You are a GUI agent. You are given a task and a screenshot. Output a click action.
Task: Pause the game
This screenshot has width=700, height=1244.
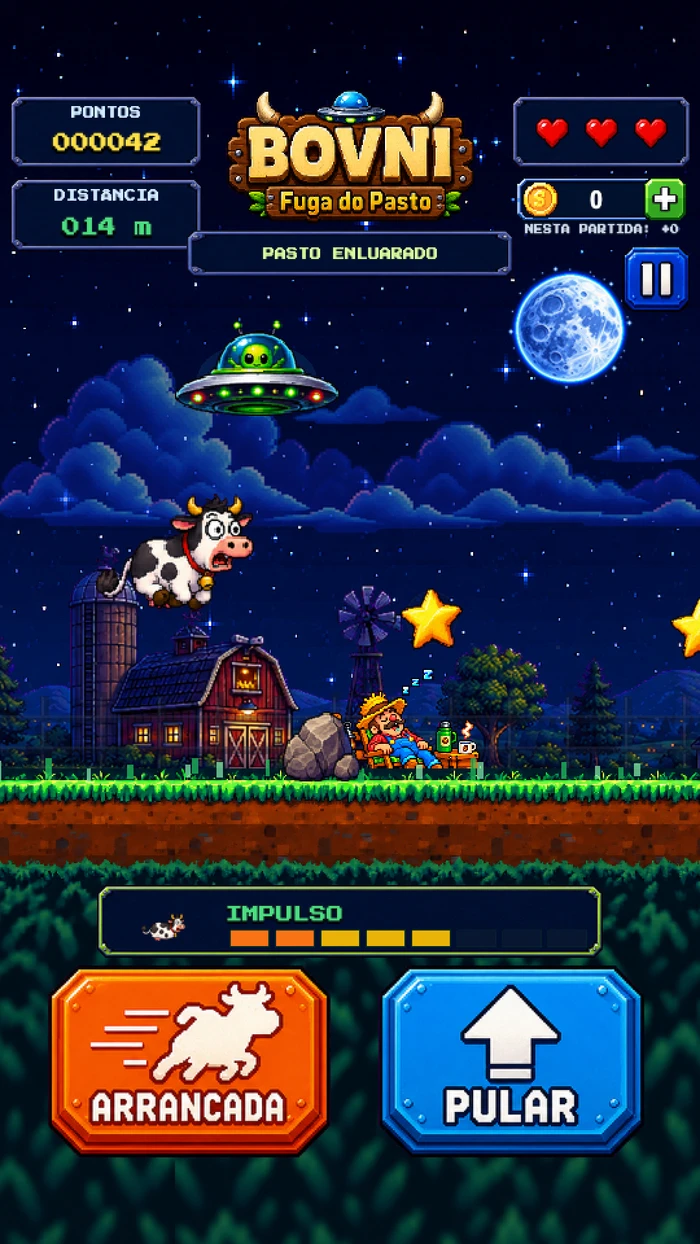point(656,278)
